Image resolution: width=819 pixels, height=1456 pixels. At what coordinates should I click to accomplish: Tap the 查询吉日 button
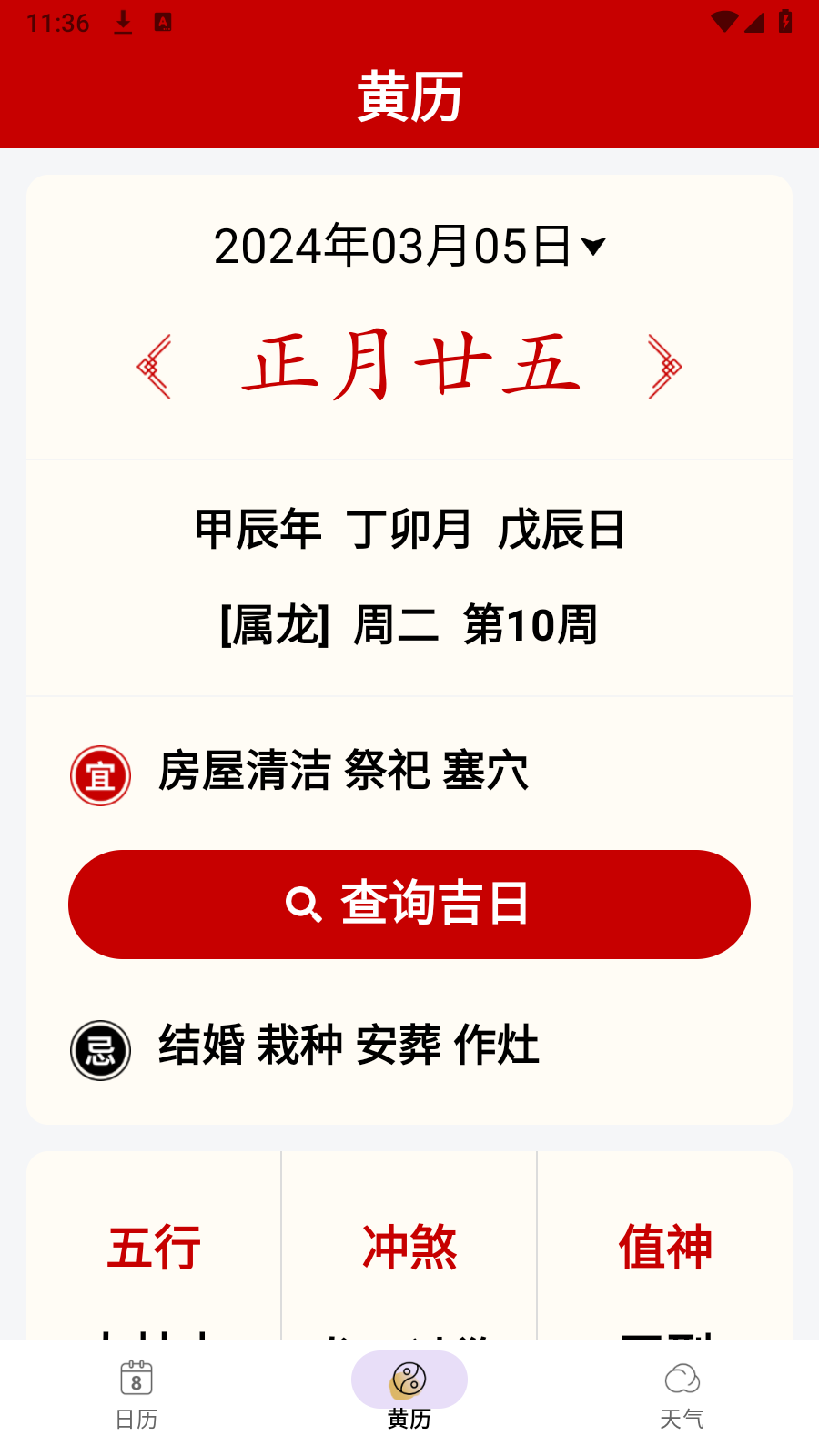(x=409, y=904)
